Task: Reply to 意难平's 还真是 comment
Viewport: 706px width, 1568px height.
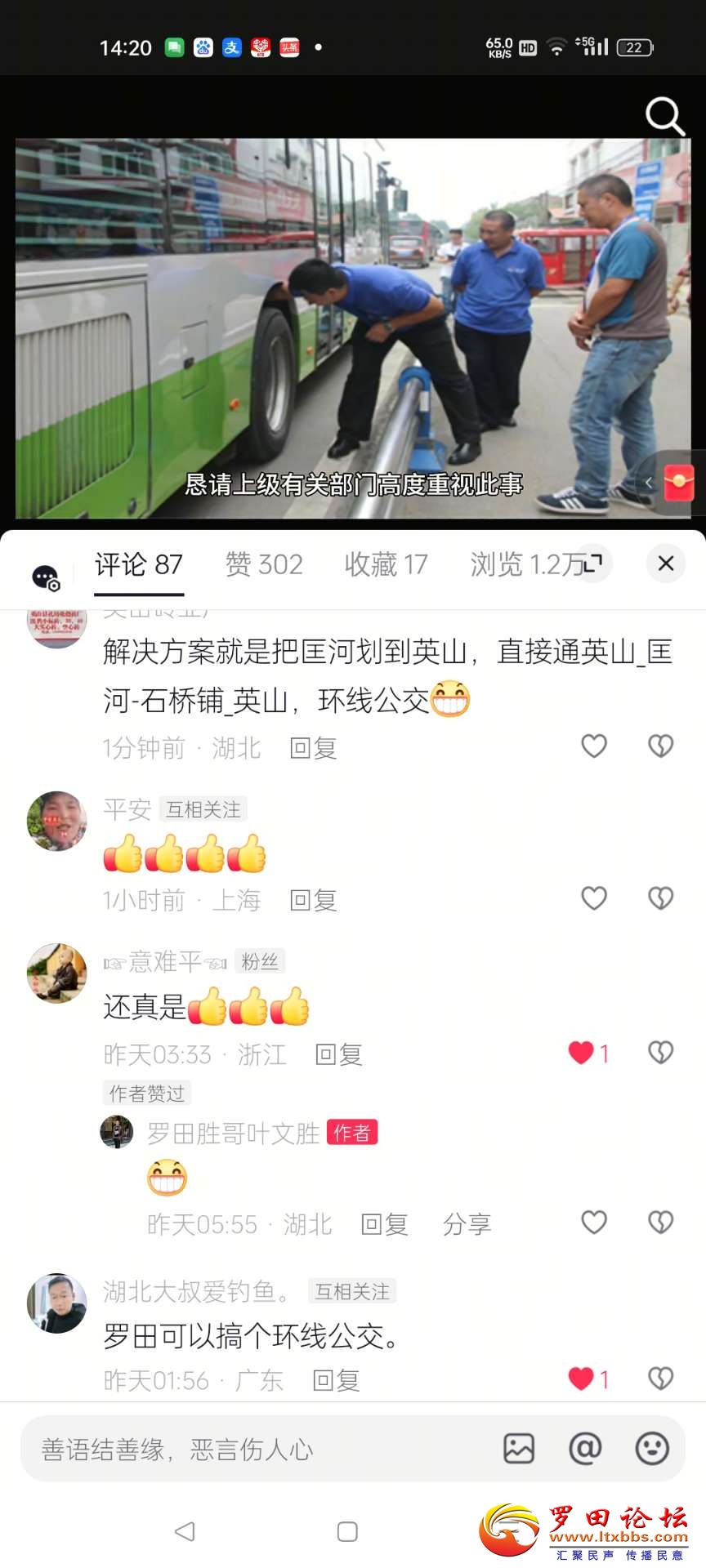Action: point(338,1054)
